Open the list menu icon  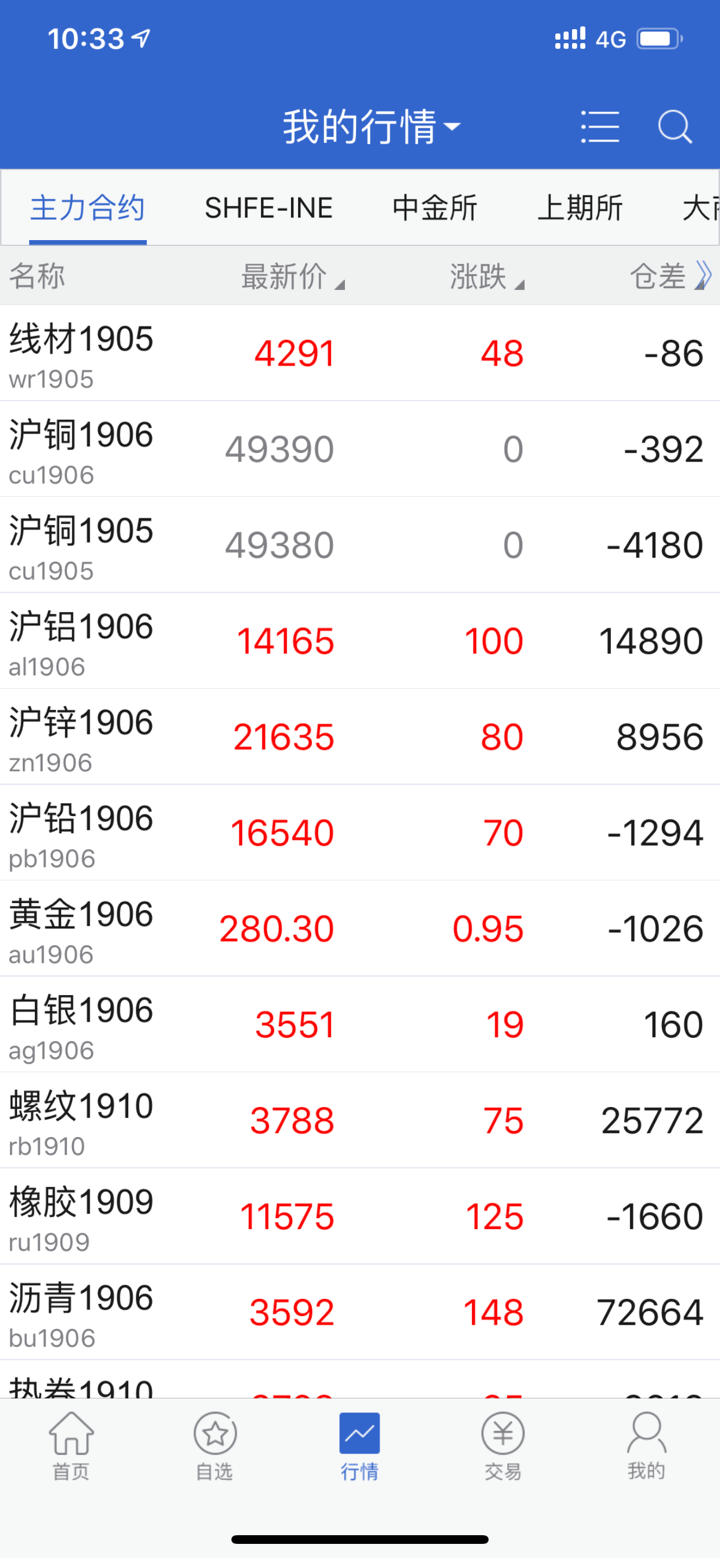pos(600,127)
